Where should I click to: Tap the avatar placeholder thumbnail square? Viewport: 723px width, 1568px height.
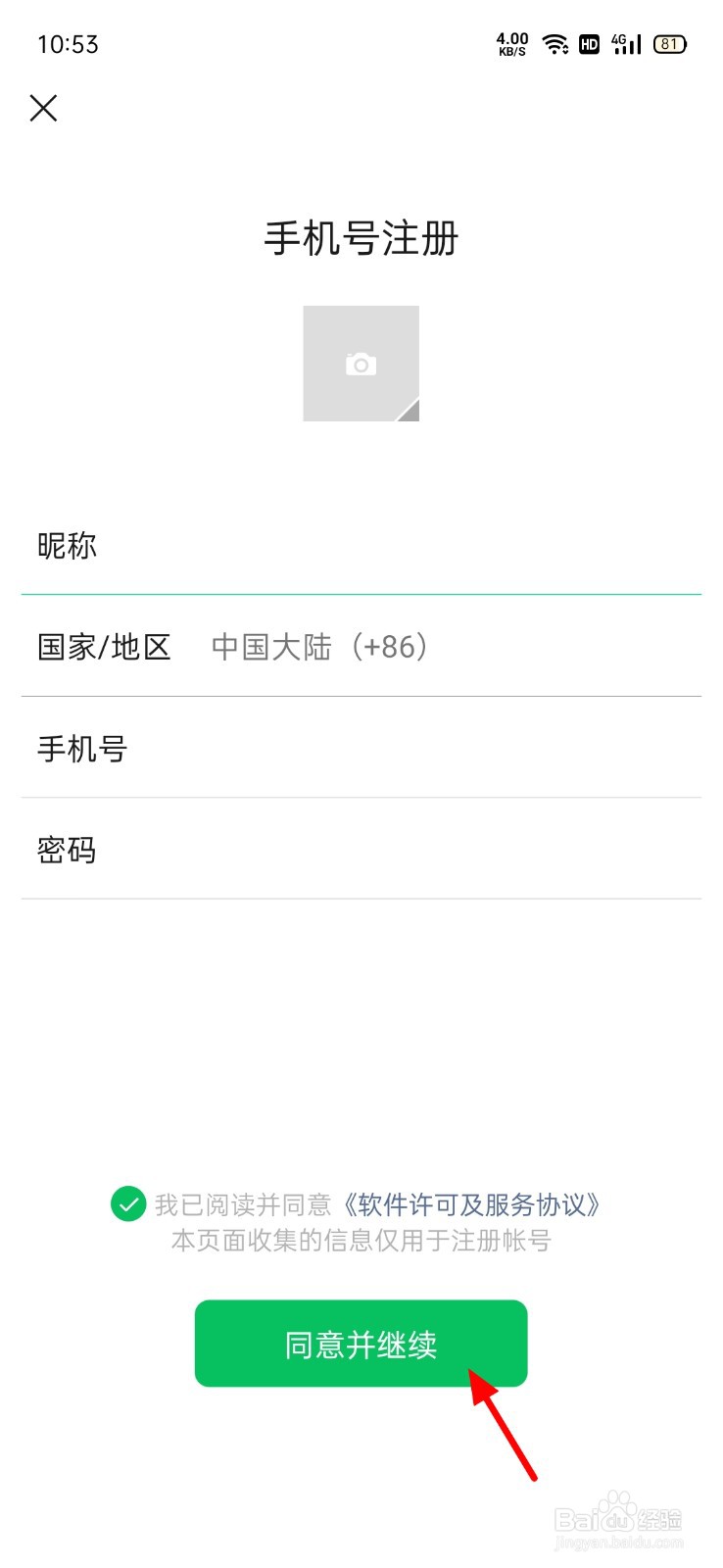coord(361,363)
